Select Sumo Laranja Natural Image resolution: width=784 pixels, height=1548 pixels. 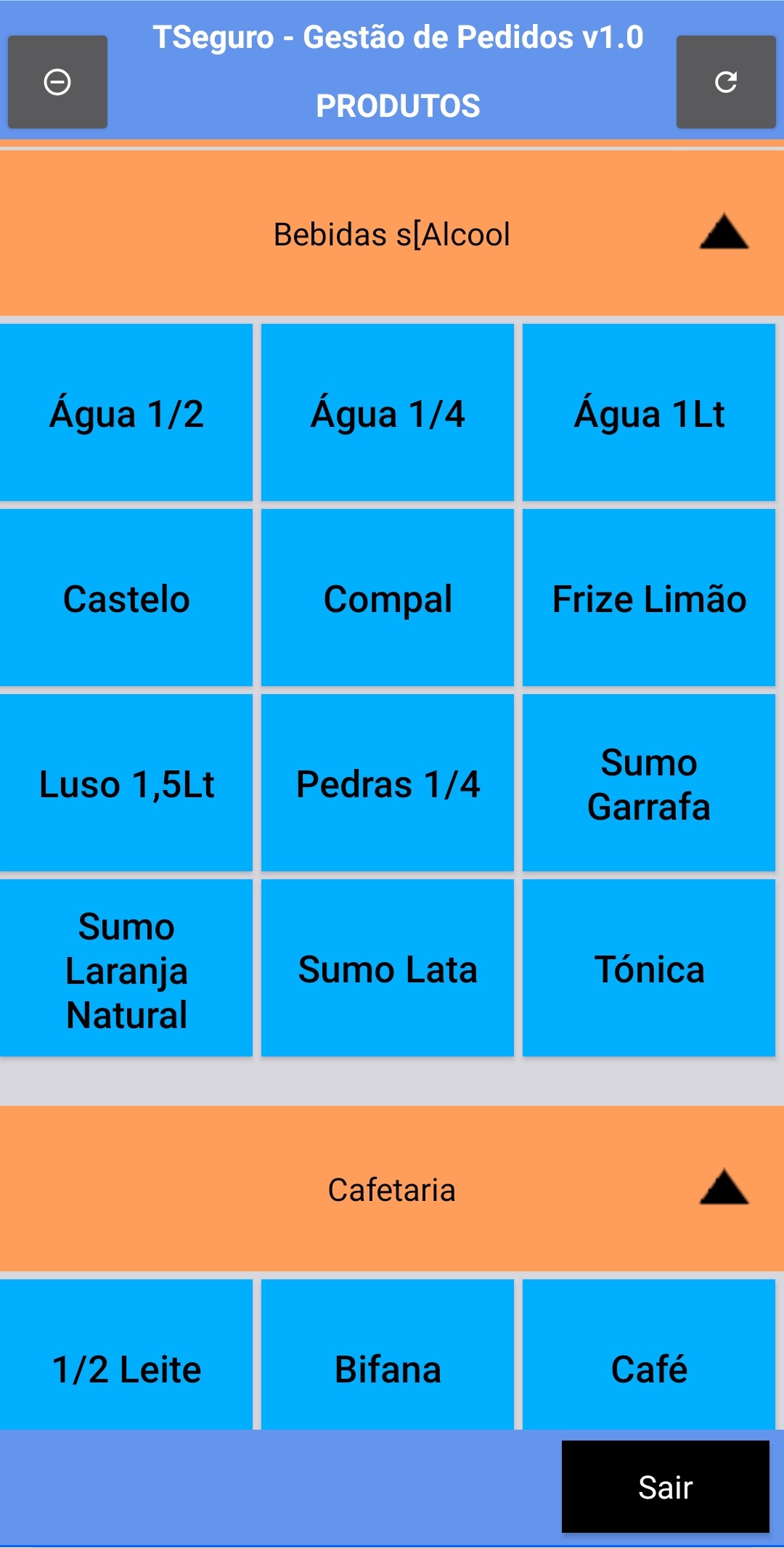pyautogui.click(x=126, y=968)
